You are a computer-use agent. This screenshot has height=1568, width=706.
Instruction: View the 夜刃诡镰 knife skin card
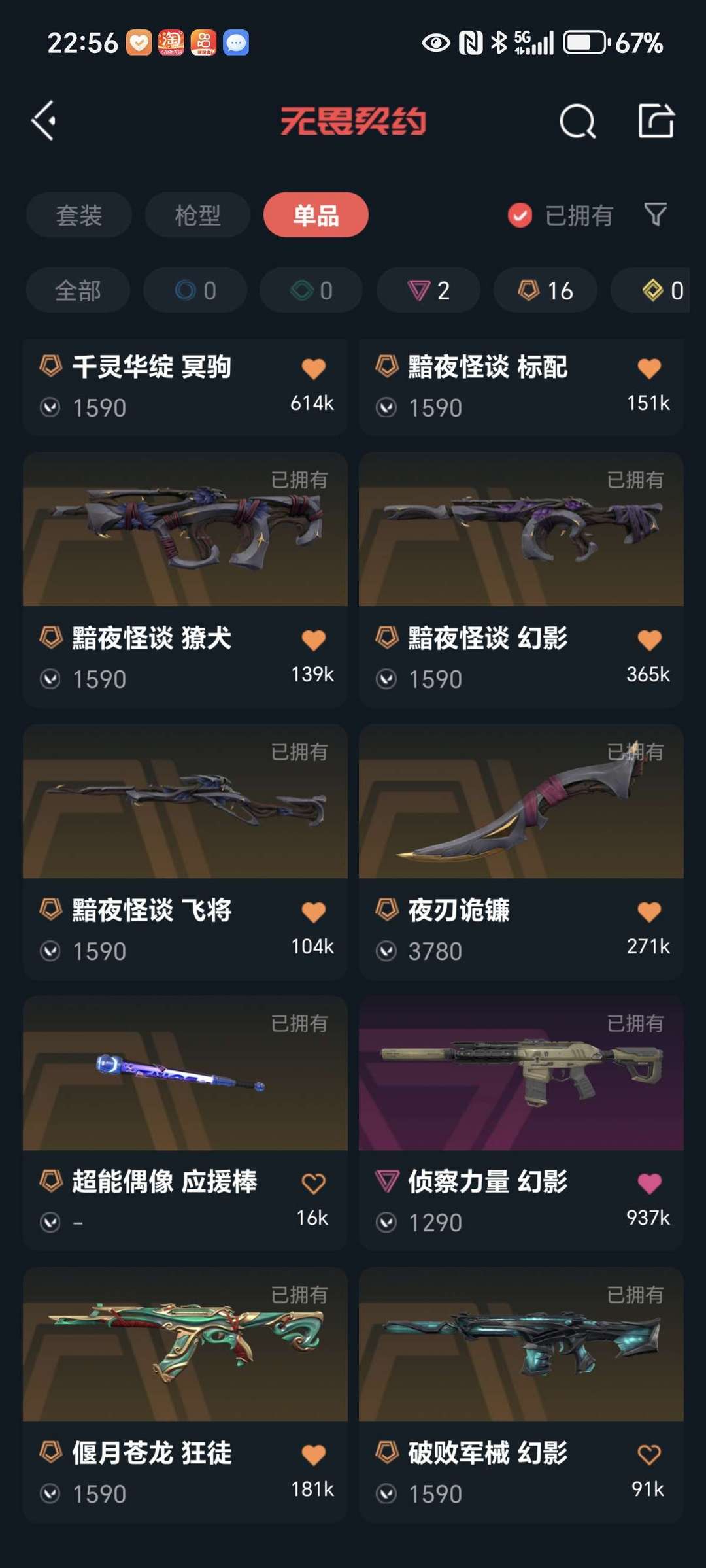[521, 852]
